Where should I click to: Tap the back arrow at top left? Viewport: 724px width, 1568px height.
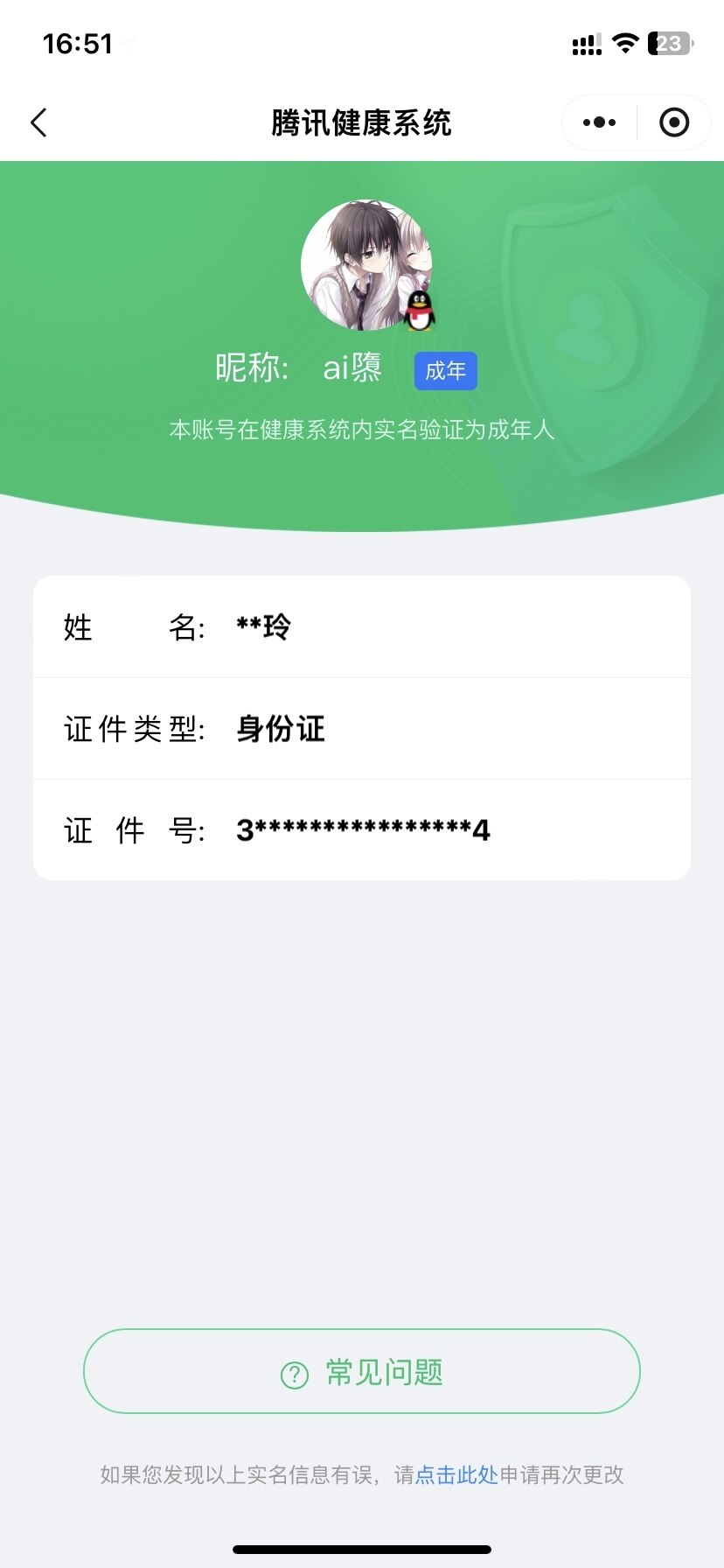tap(38, 122)
